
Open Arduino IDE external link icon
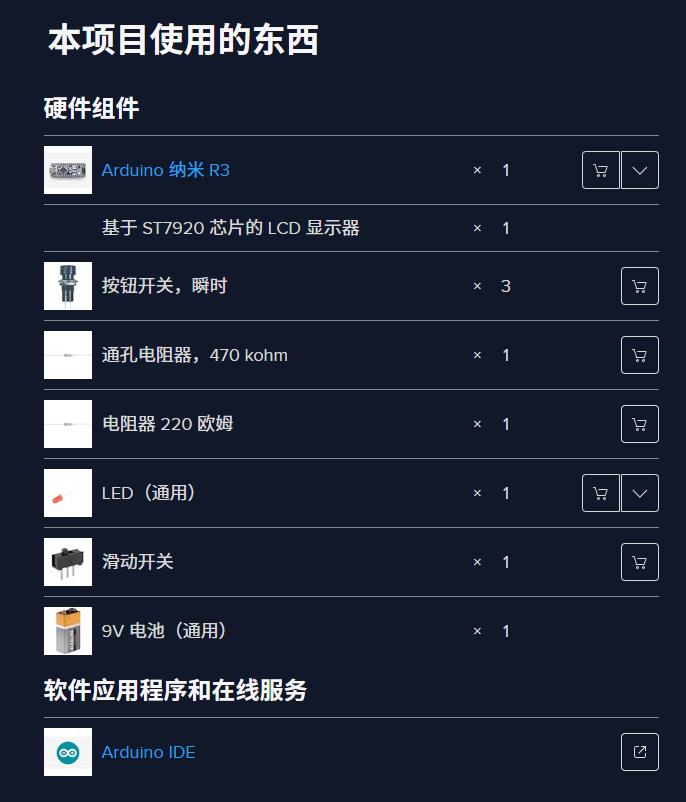point(640,752)
